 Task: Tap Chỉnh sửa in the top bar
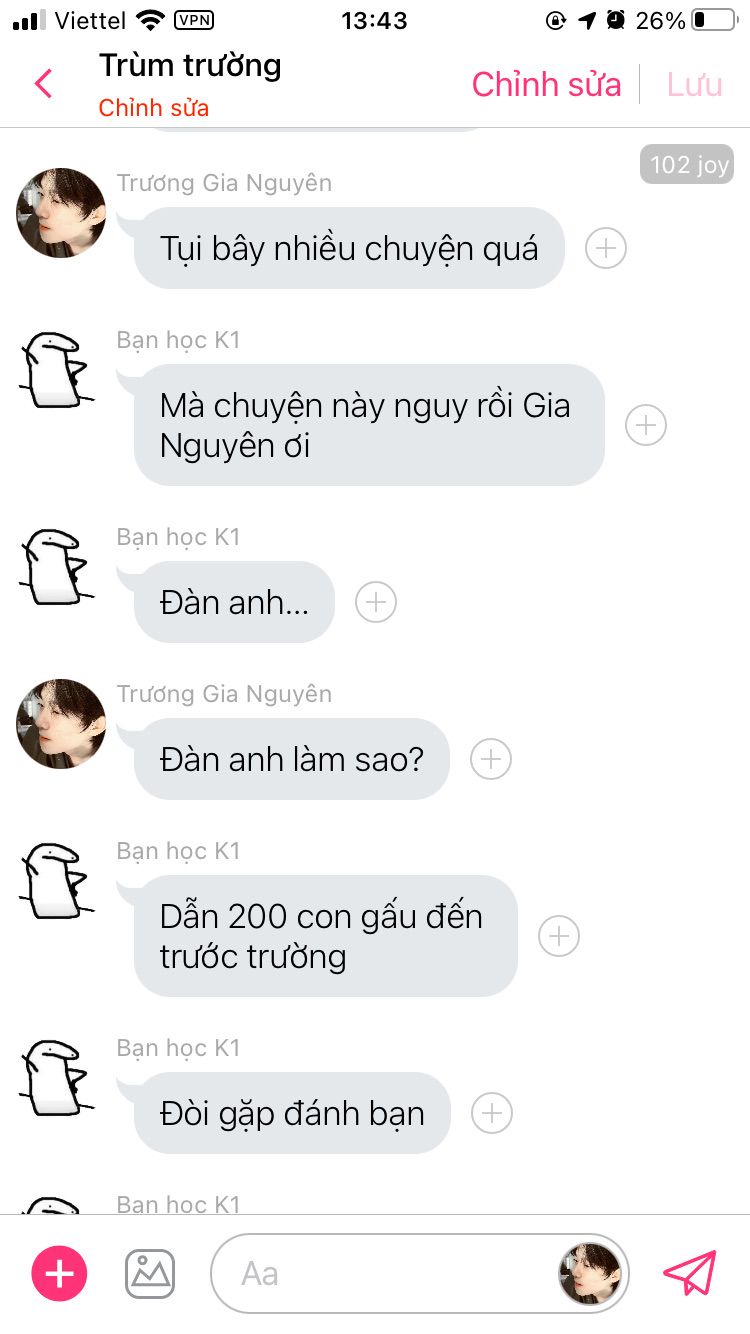(546, 85)
